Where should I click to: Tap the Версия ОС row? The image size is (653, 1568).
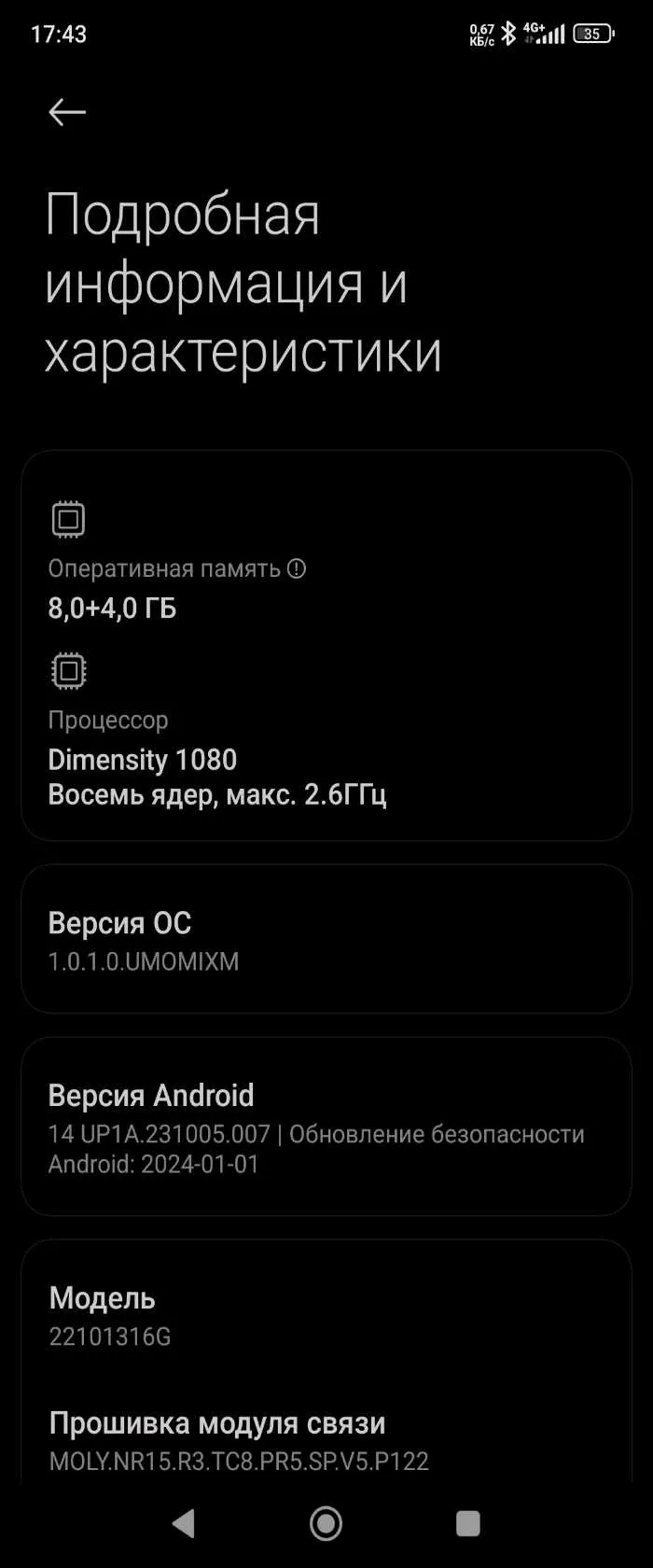[326, 939]
